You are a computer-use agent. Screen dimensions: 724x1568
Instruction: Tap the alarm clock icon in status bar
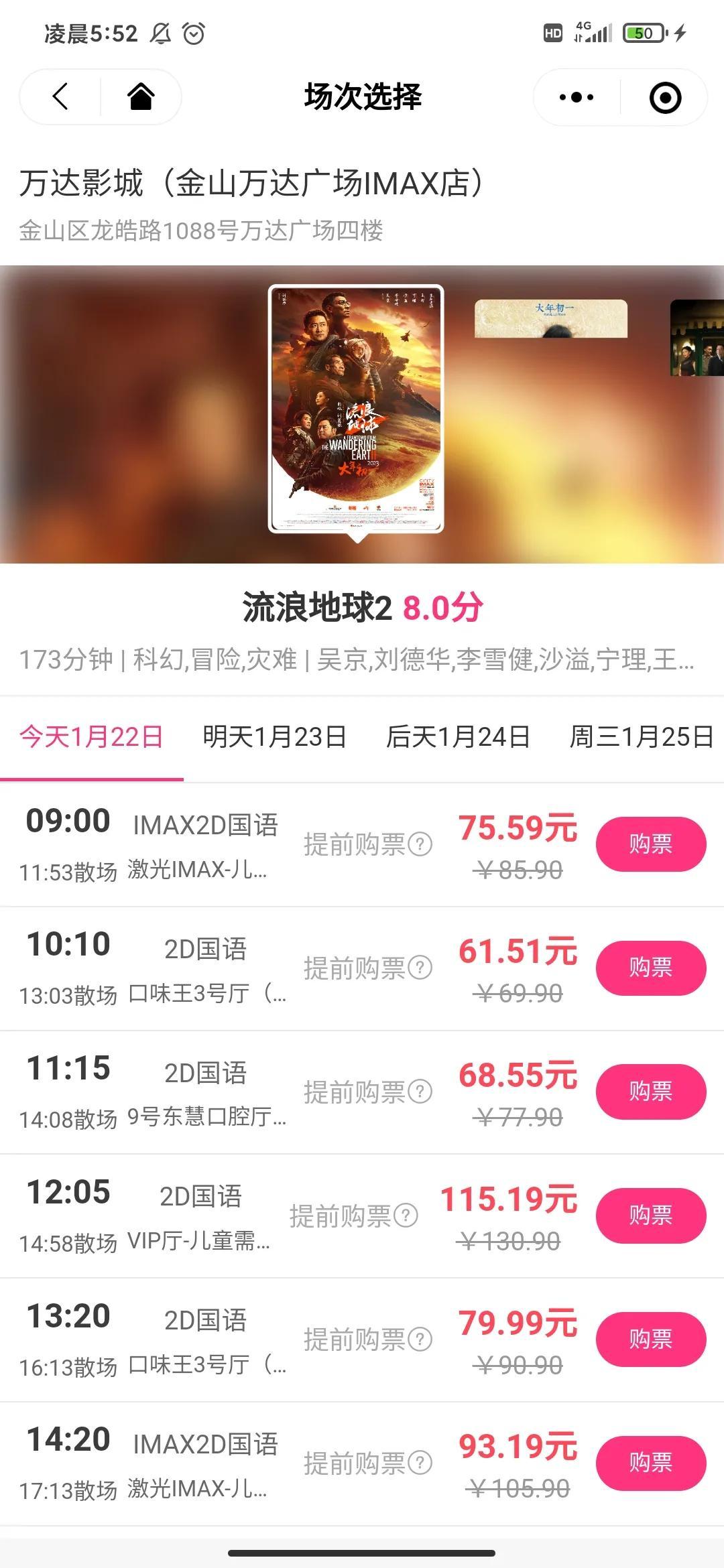point(194,31)
